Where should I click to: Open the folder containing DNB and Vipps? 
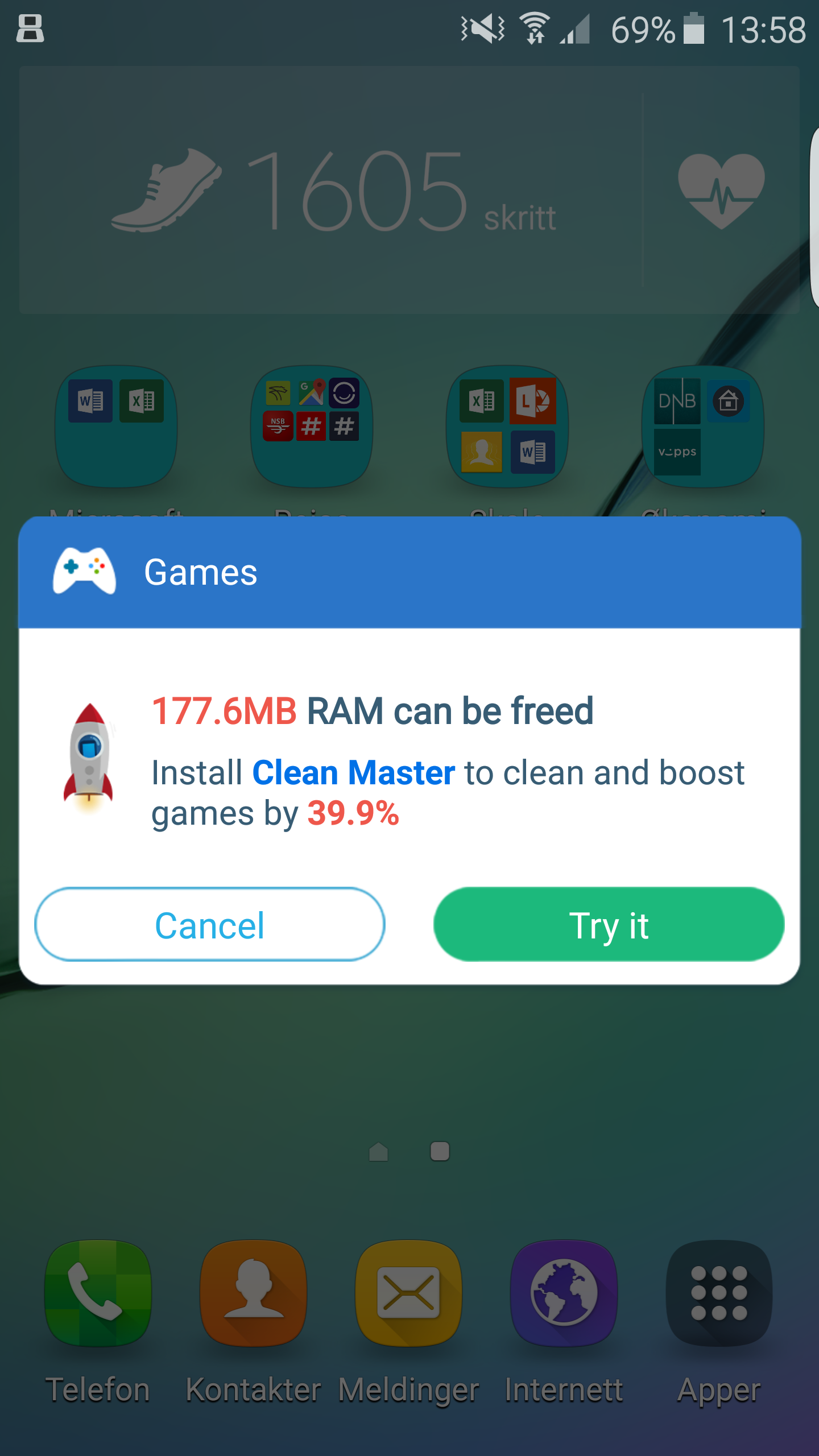(703, 427)
